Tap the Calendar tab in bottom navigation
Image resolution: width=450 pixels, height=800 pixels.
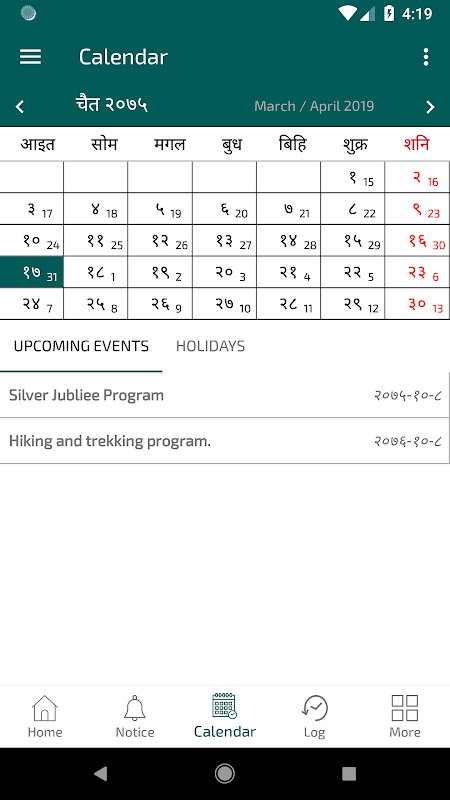coord(224,716)
